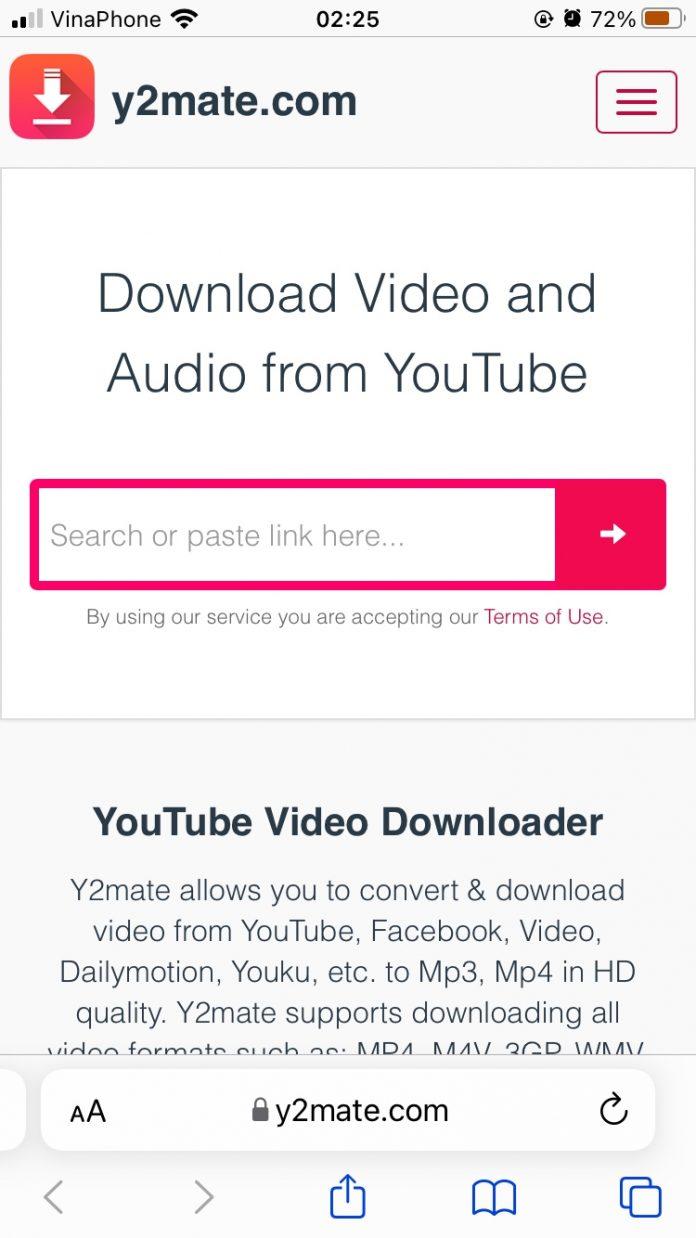Submit the link with the arrow button

(612, 534)
